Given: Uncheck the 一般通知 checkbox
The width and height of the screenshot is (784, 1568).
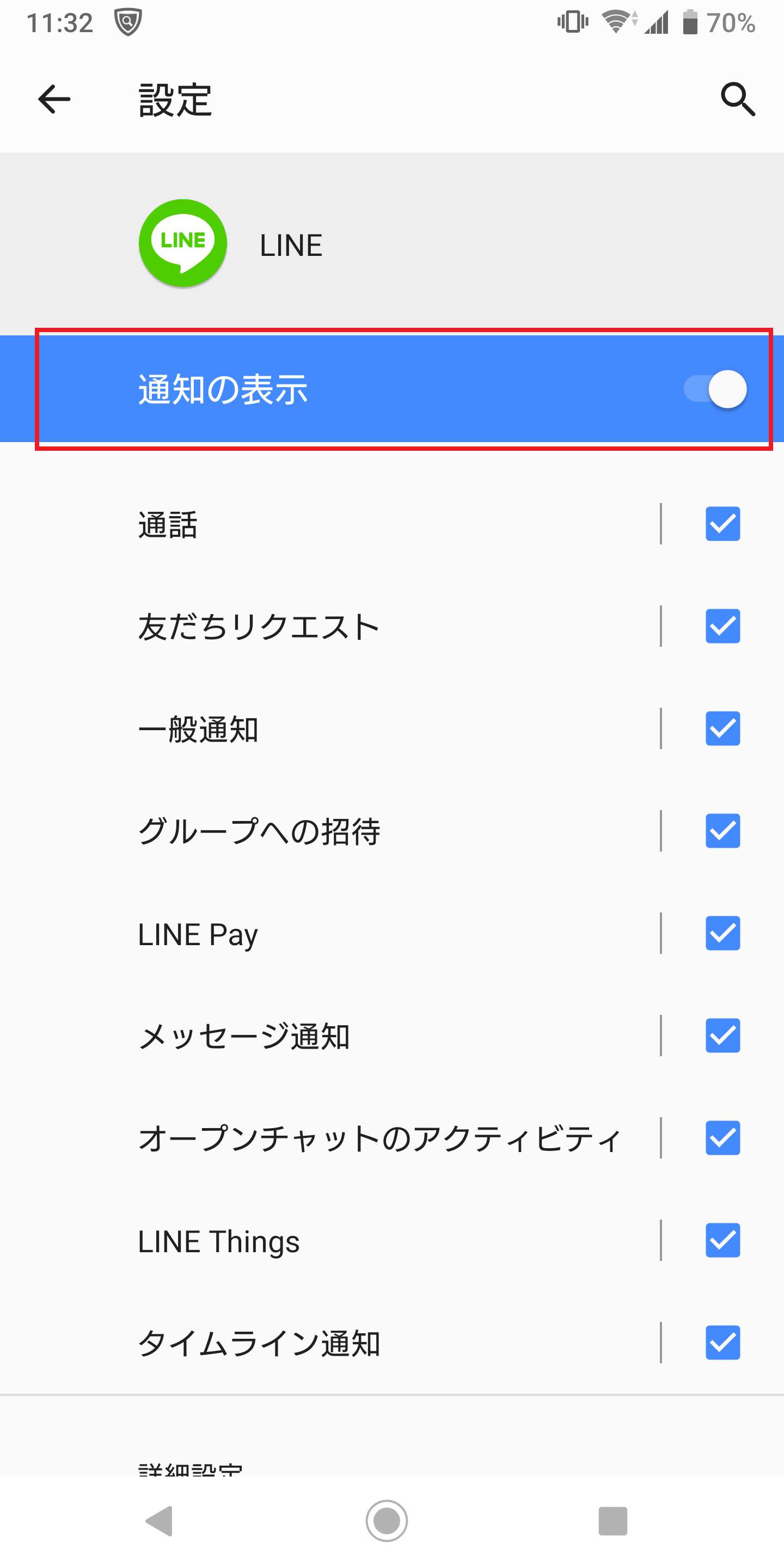Looking at the screenshot, I should pos(722,728).
